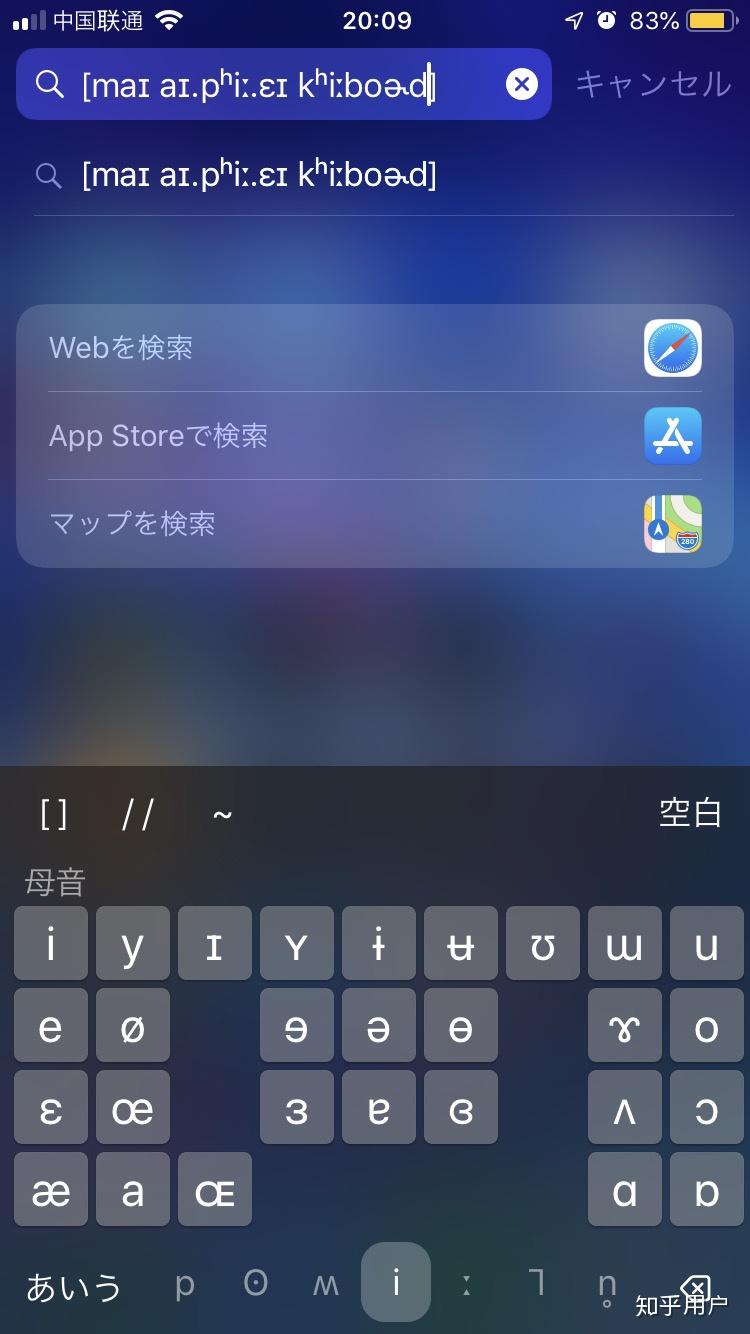The image size is (750, 1334).
Task: Insert slashes with the // shortcut
Action: (138, 813)
